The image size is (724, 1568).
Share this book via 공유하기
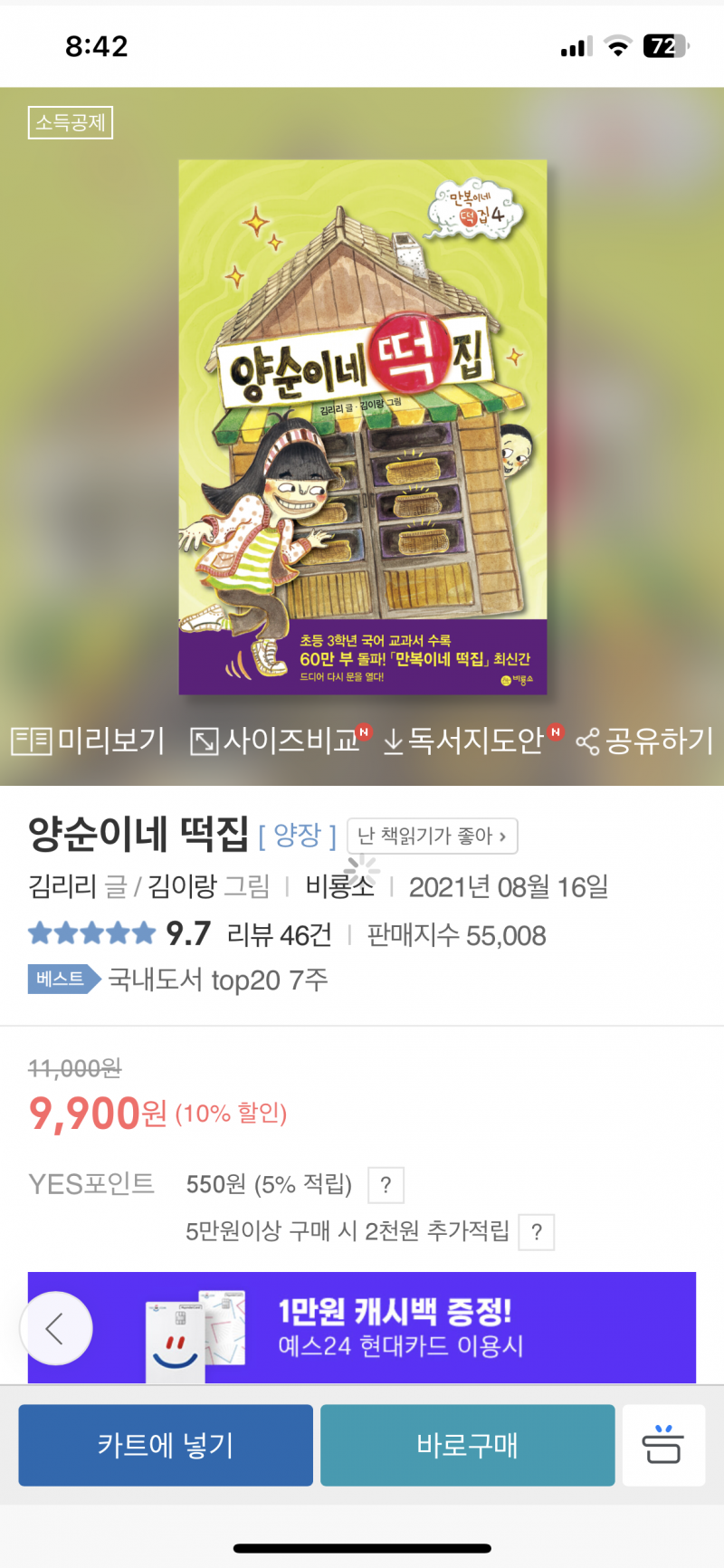pos(644,741)
